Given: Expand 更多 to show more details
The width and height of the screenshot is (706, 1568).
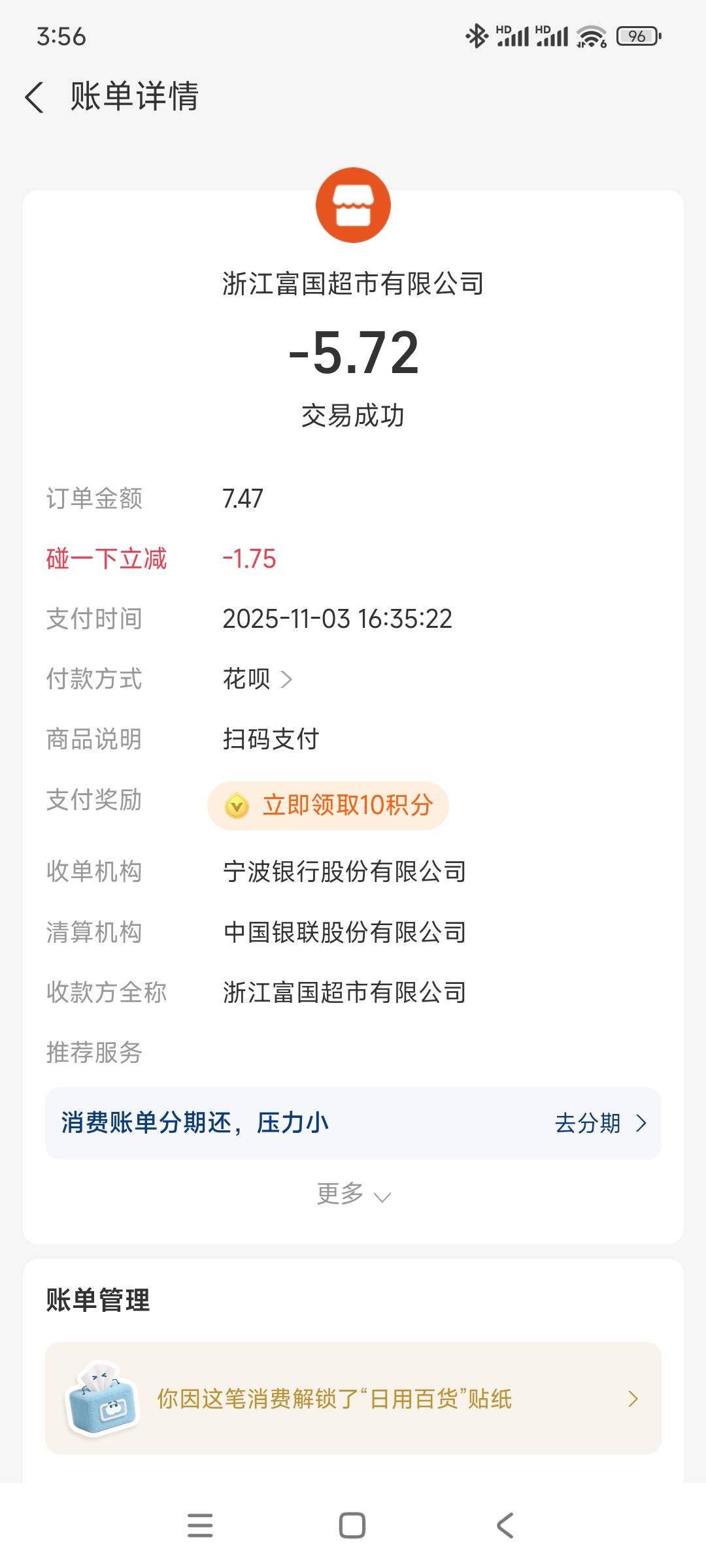Looking at the screenshot, I should pyautogui.click(x=353, y=1194).
